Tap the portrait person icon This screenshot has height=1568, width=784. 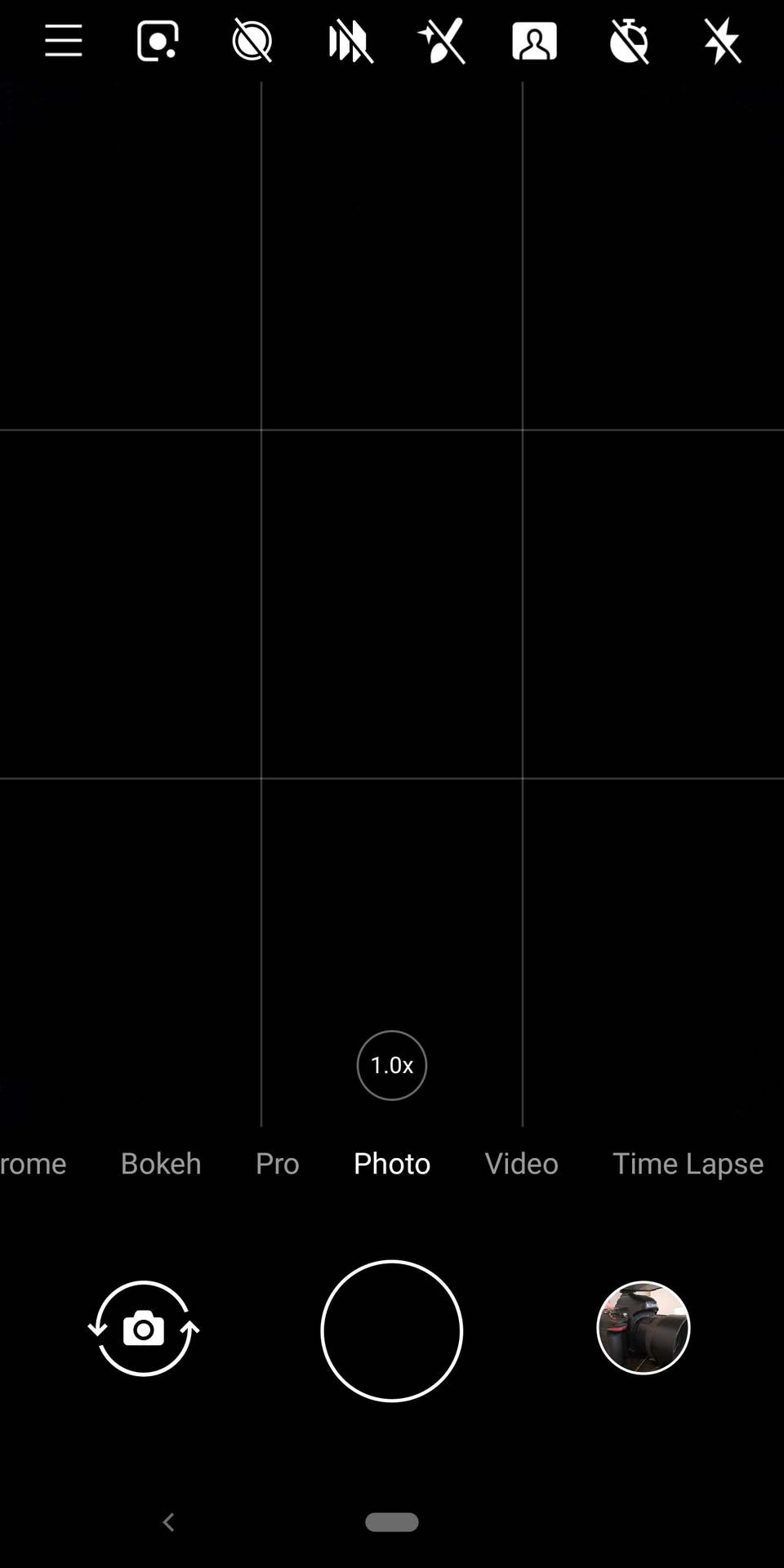pyautogui.click(x=535, y=41)
